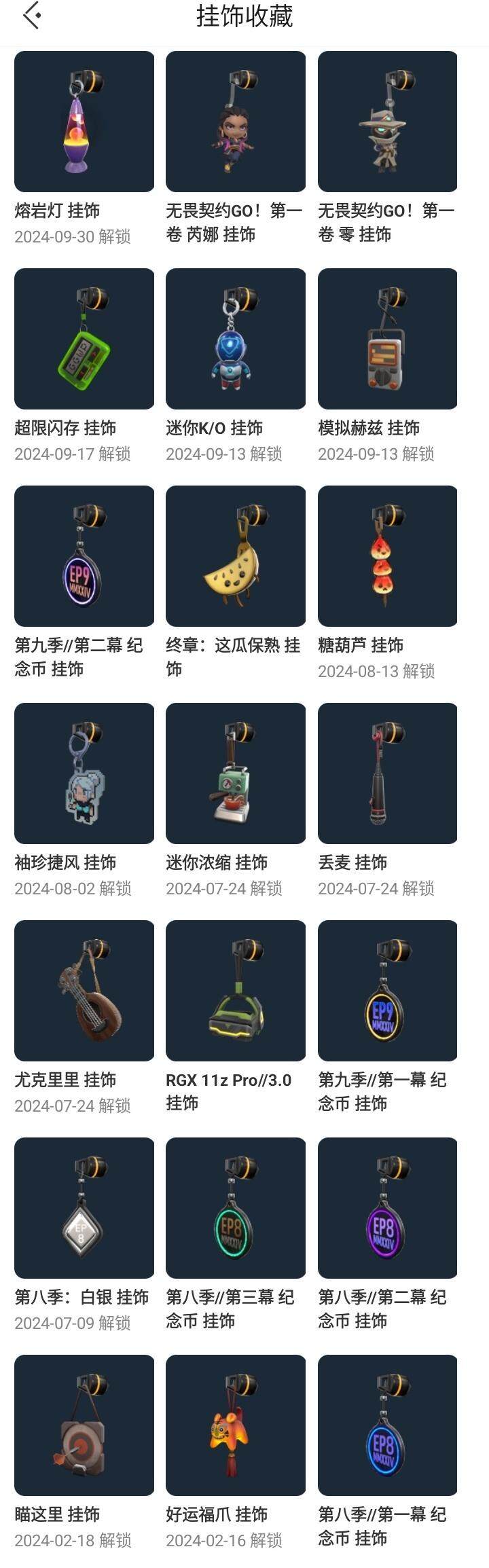
Task: Open 熔岩灯 挂饰 item
Action: [x=84, y=122]
